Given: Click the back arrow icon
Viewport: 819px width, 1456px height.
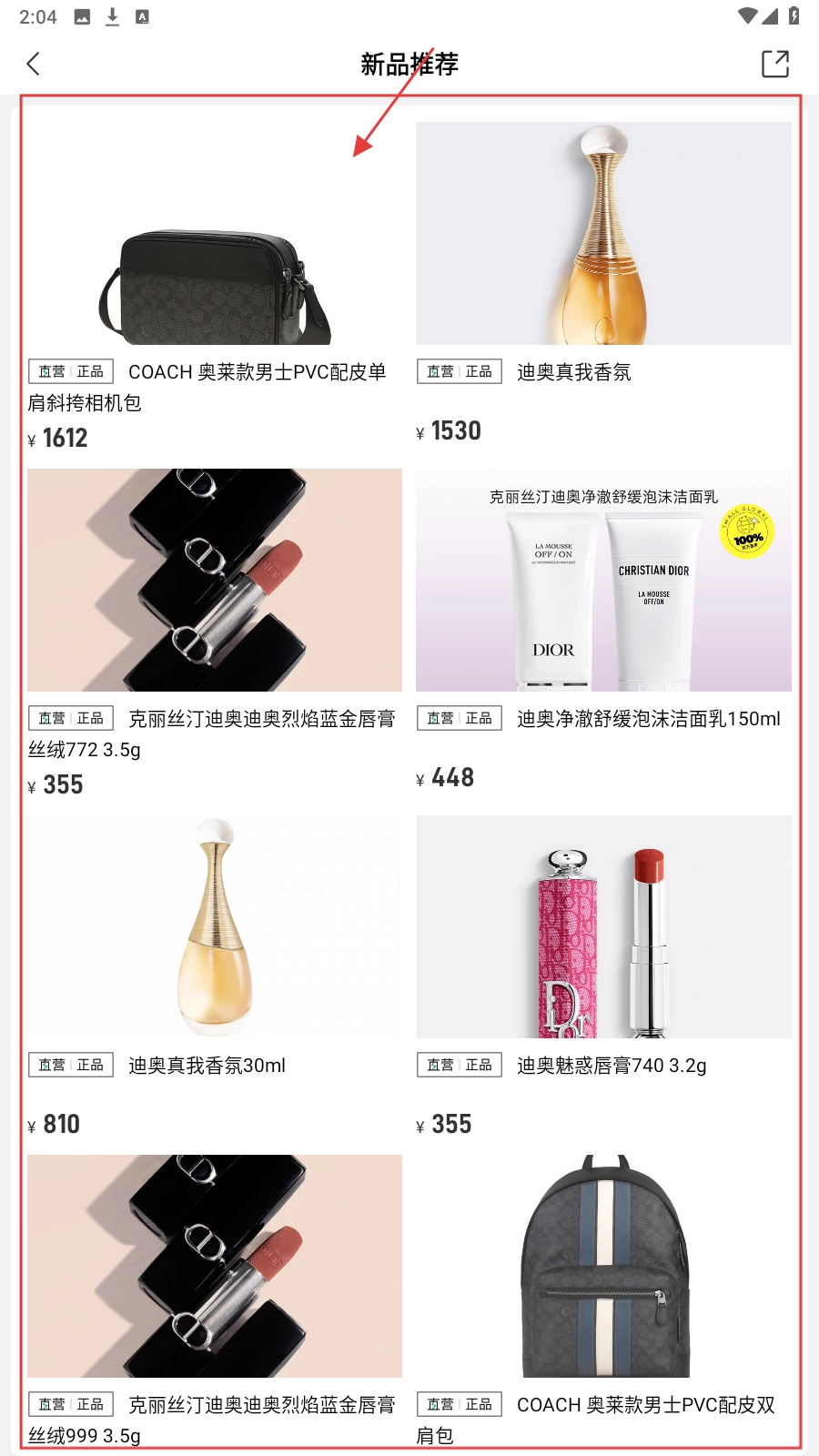Looking at the screenshot, I should (34, 65).
